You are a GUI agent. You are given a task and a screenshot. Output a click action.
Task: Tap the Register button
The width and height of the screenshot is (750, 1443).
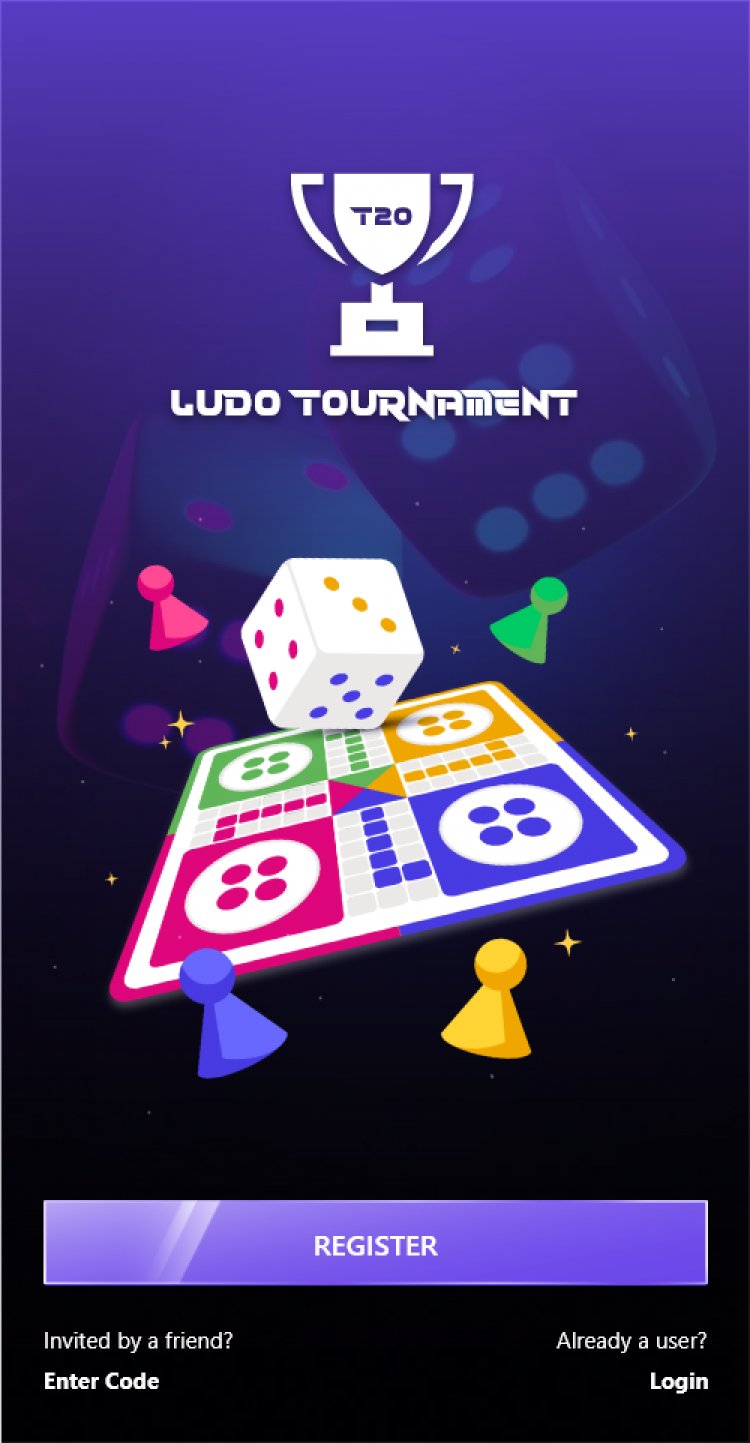point(375,1243)
